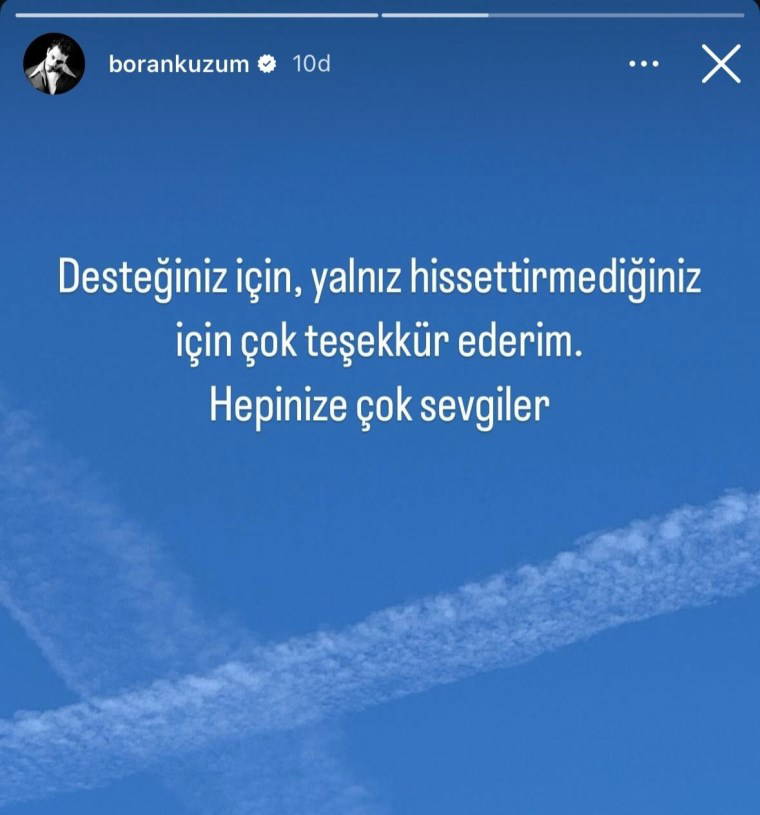Tap the borankuzum username
760x815 pixels.
pyautogui.click(x=180, y=64)
